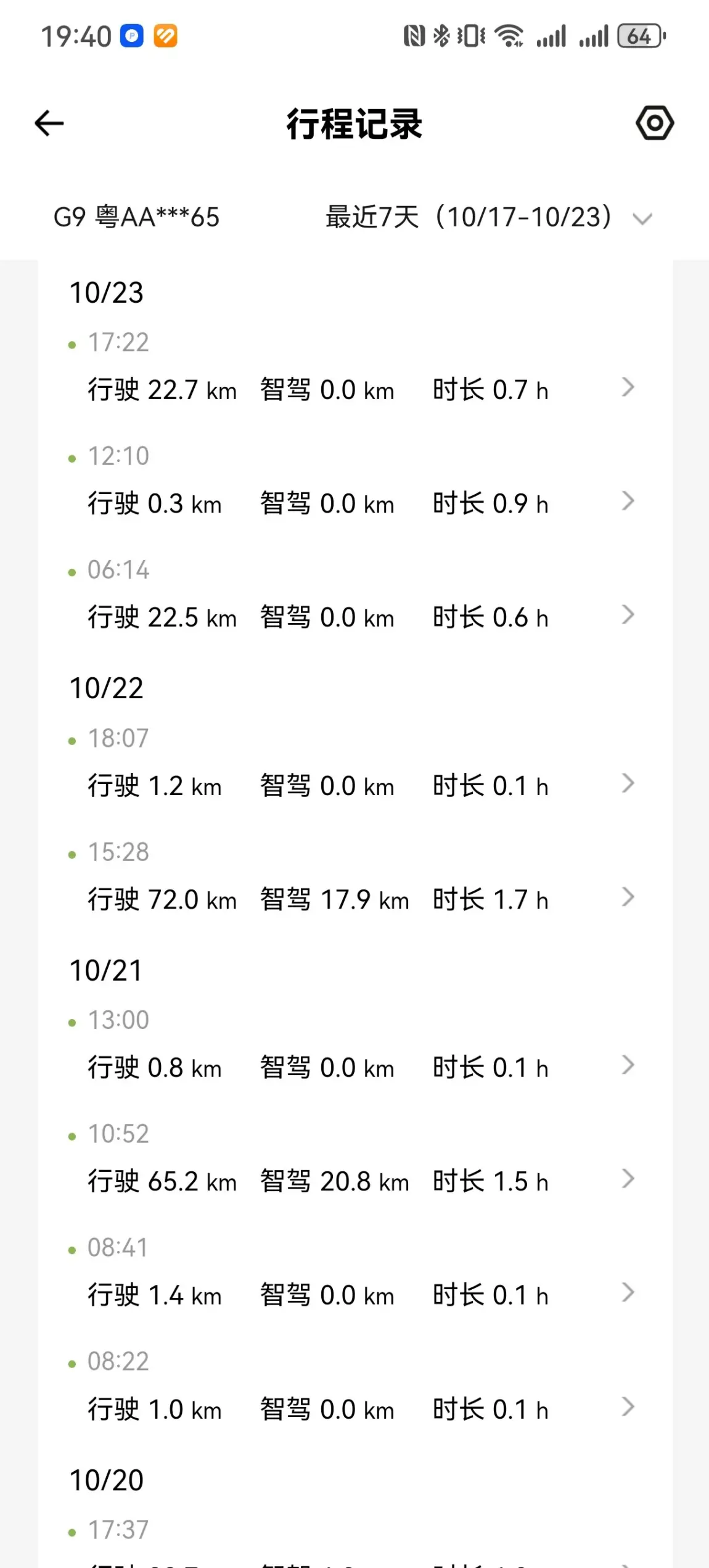Go back from the 行程记录 page
The image size is (709, 1568).
click(x=49, y=123)
